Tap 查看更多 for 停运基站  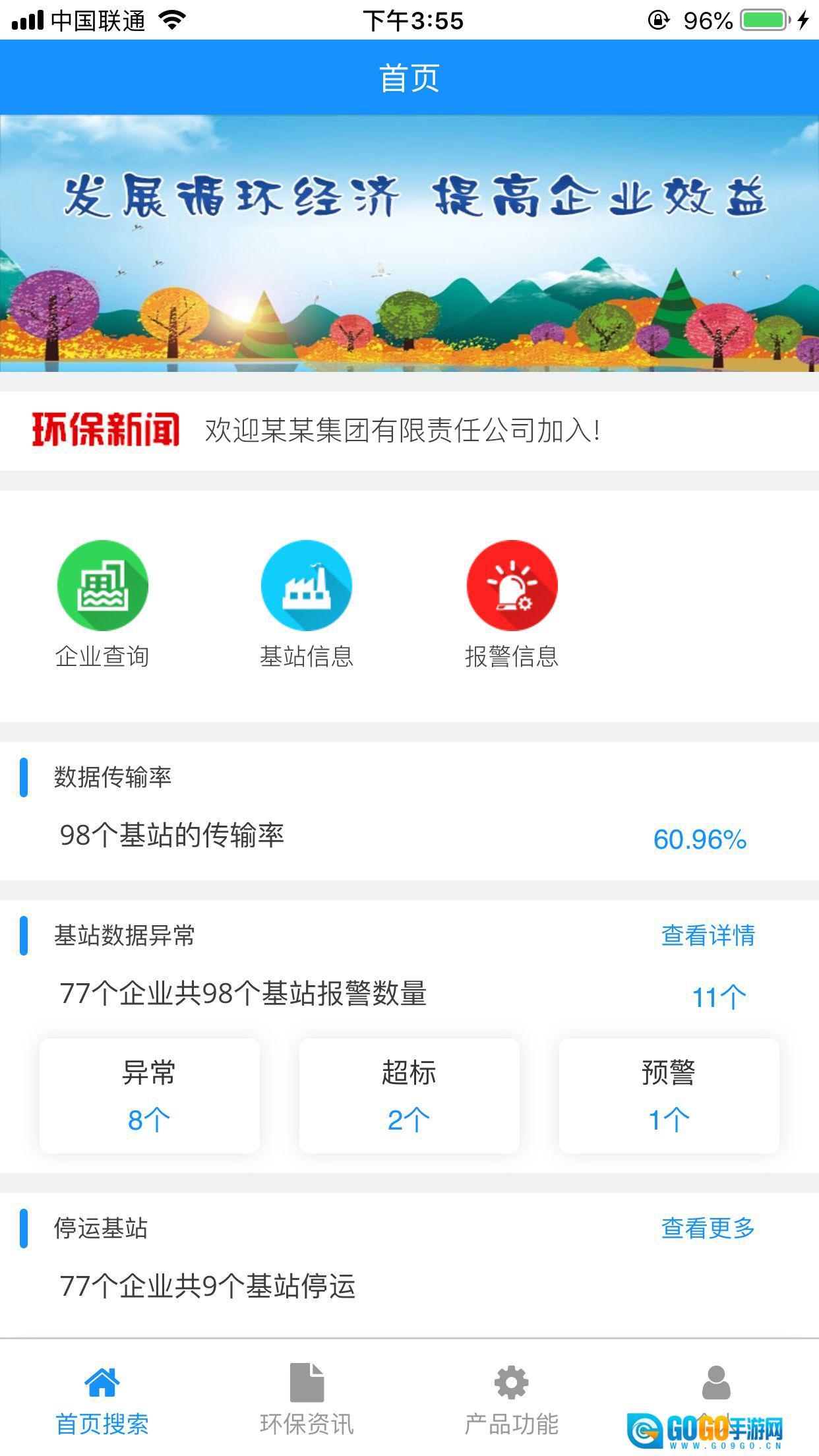(x=708, y=1228)
